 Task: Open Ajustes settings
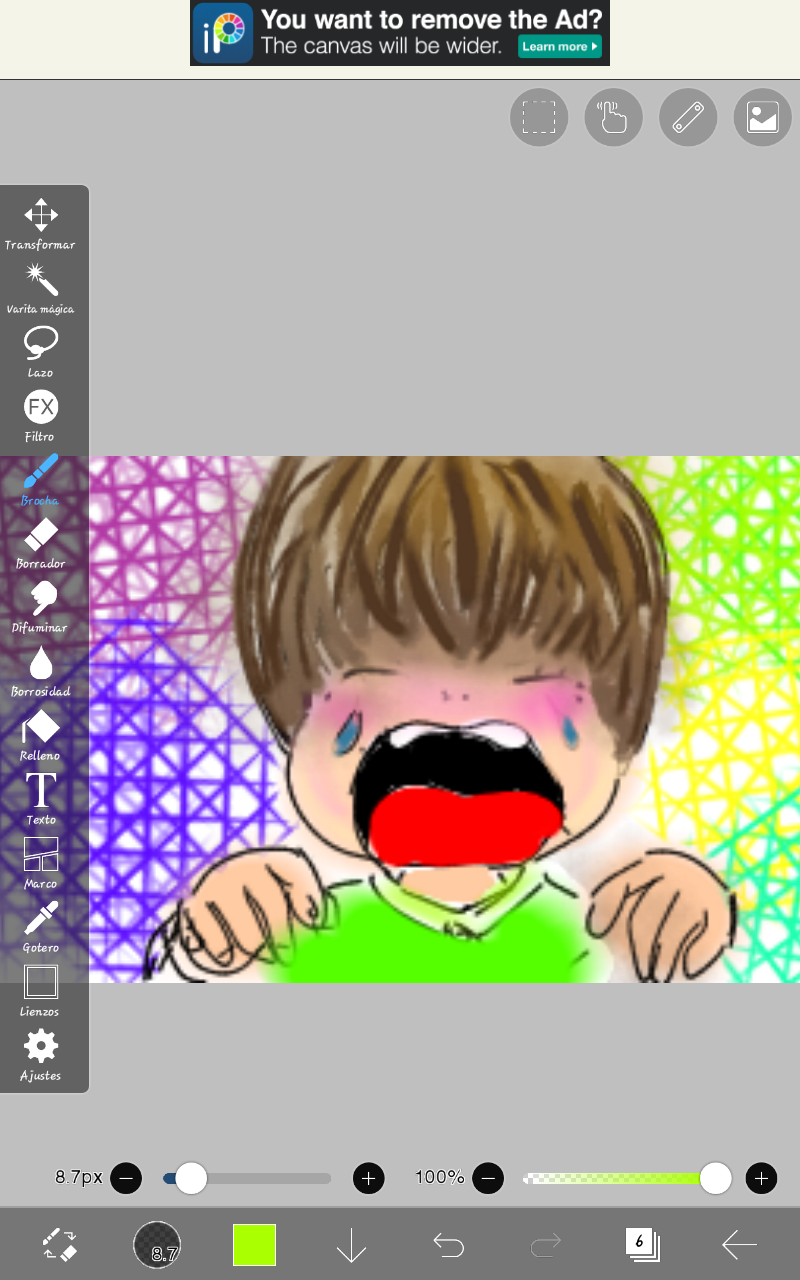[x=40, y=1055]
